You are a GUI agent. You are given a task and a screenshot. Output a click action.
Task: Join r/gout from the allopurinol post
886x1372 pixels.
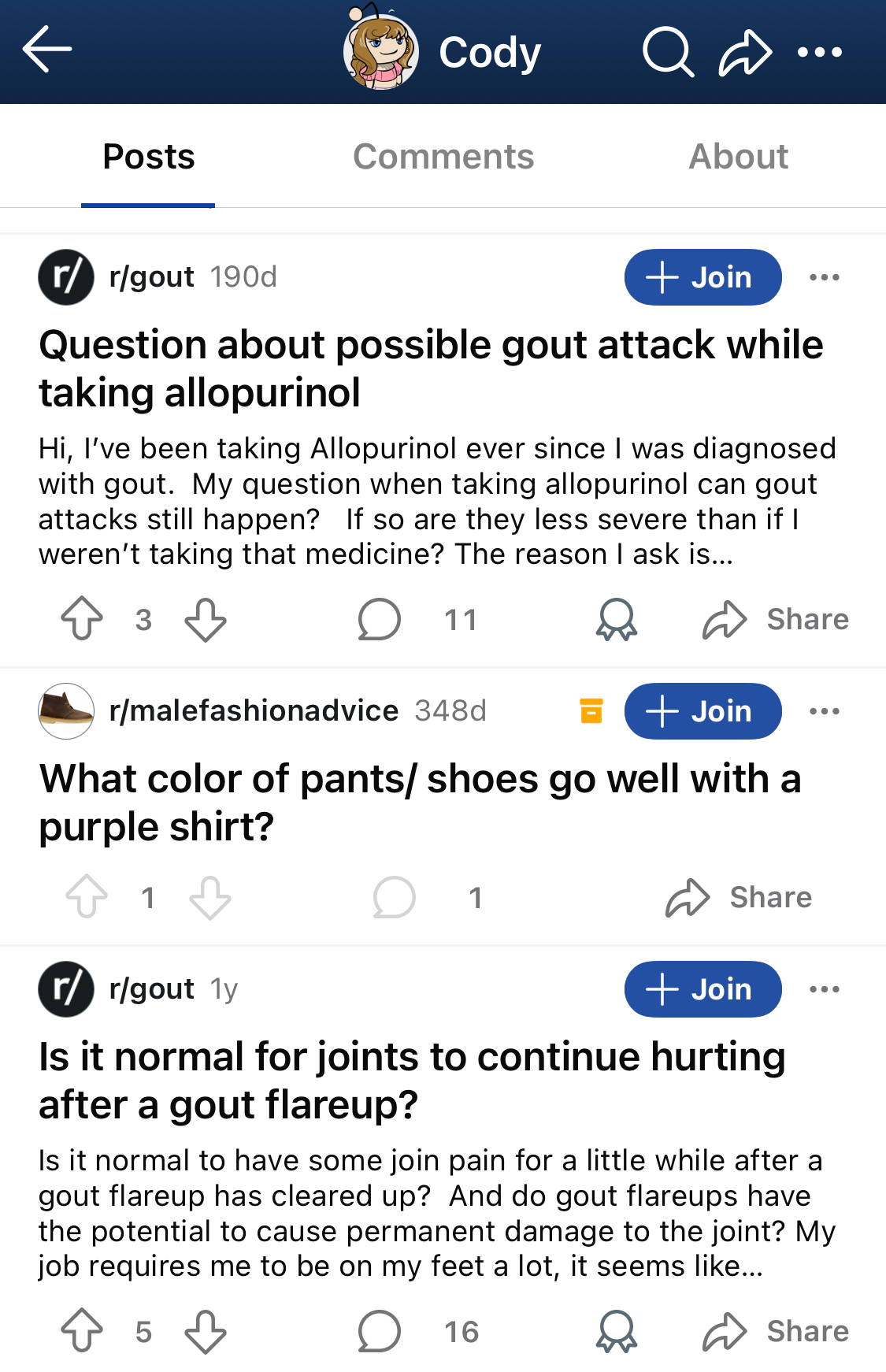pos(702,277)
